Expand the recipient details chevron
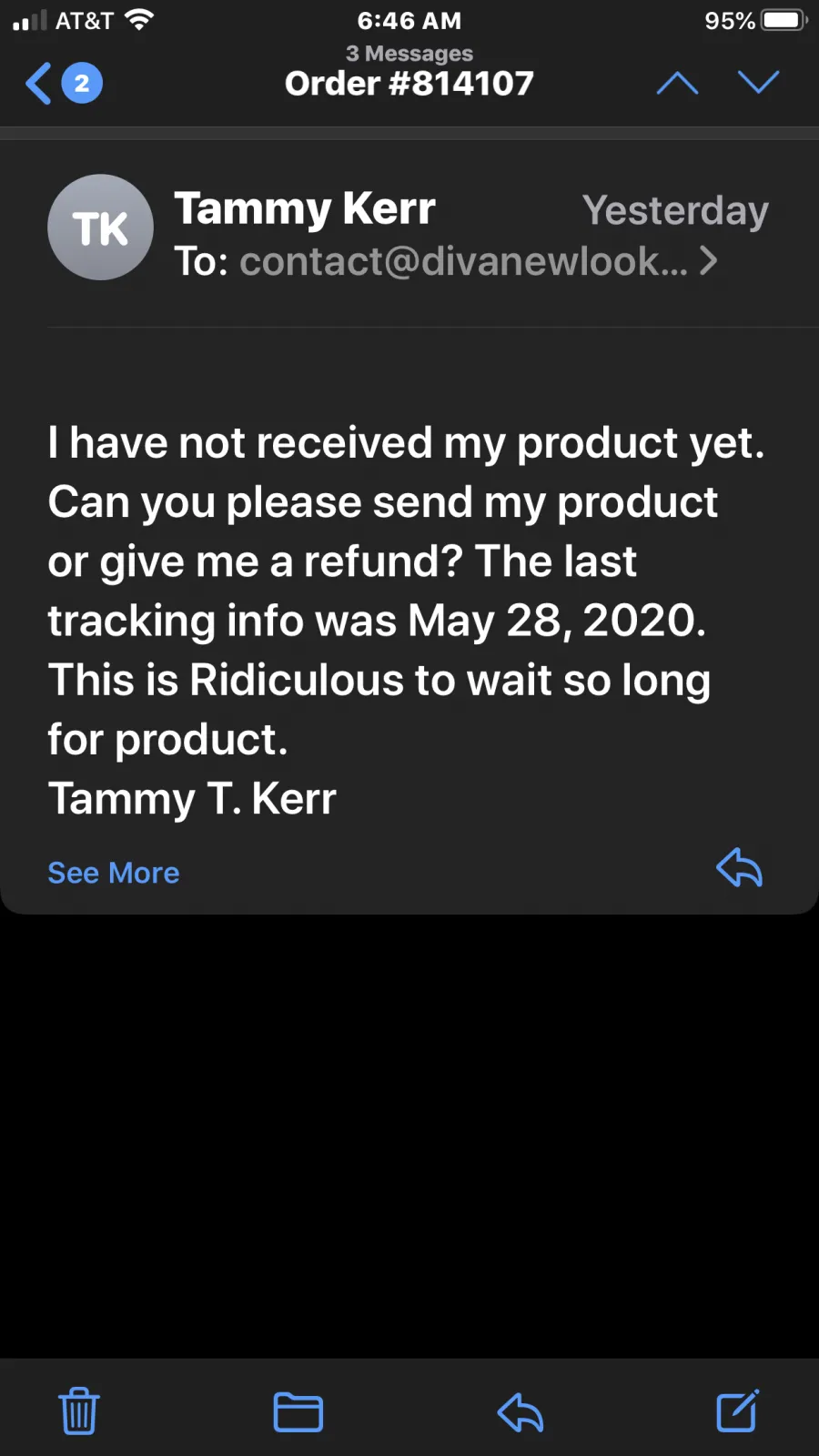Screen dimensions: 819x1456 (x=708, y=261)
